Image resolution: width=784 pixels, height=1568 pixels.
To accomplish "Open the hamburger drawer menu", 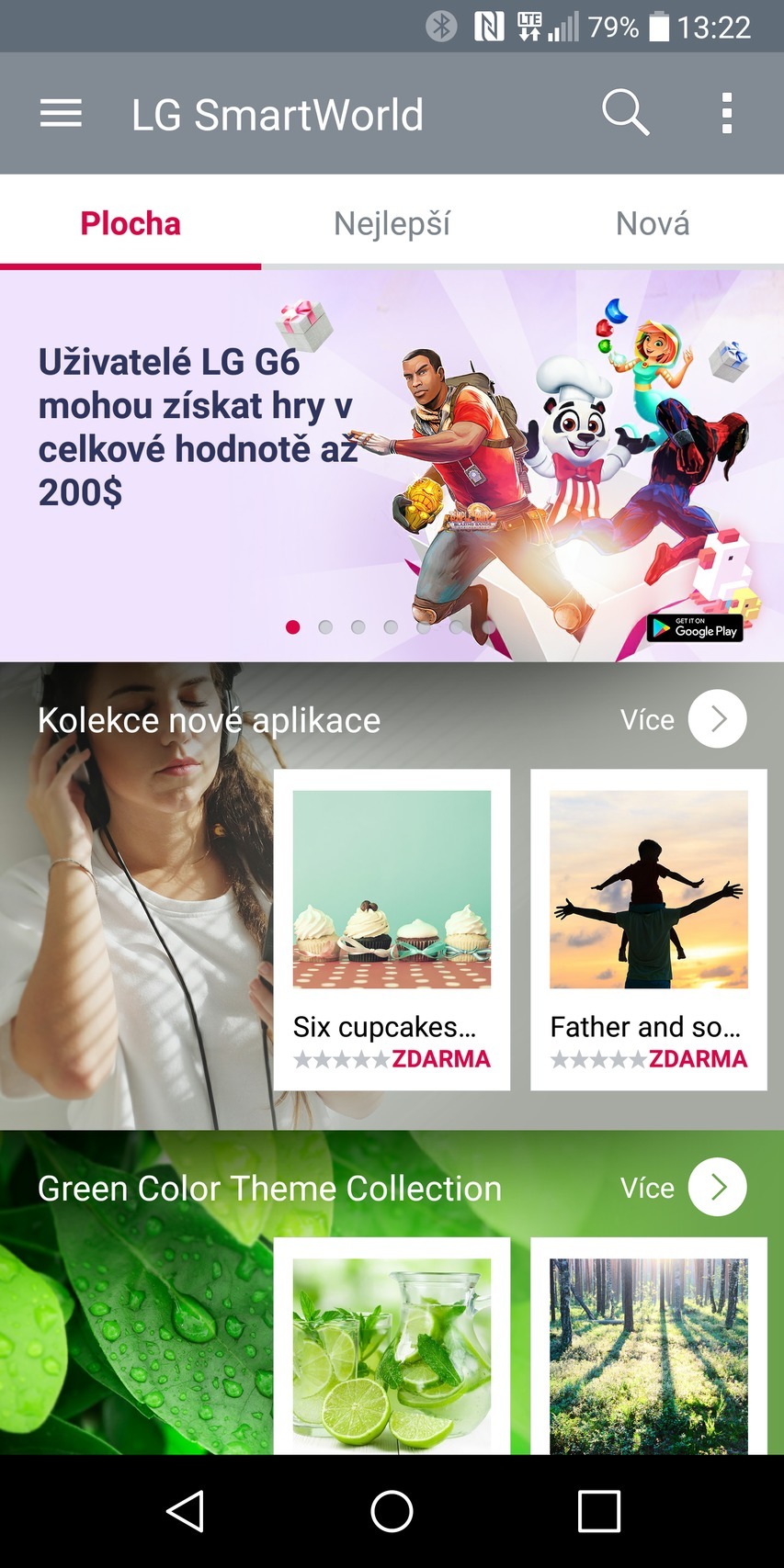I will 61,114.
